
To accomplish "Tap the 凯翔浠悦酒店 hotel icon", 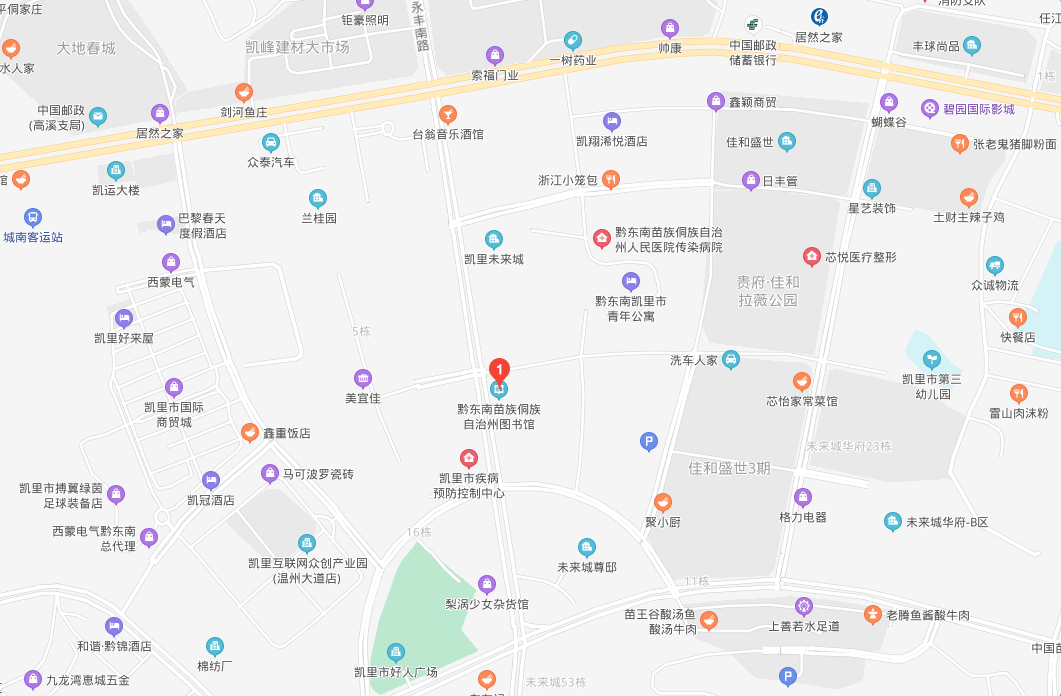I will coord(612,121).
